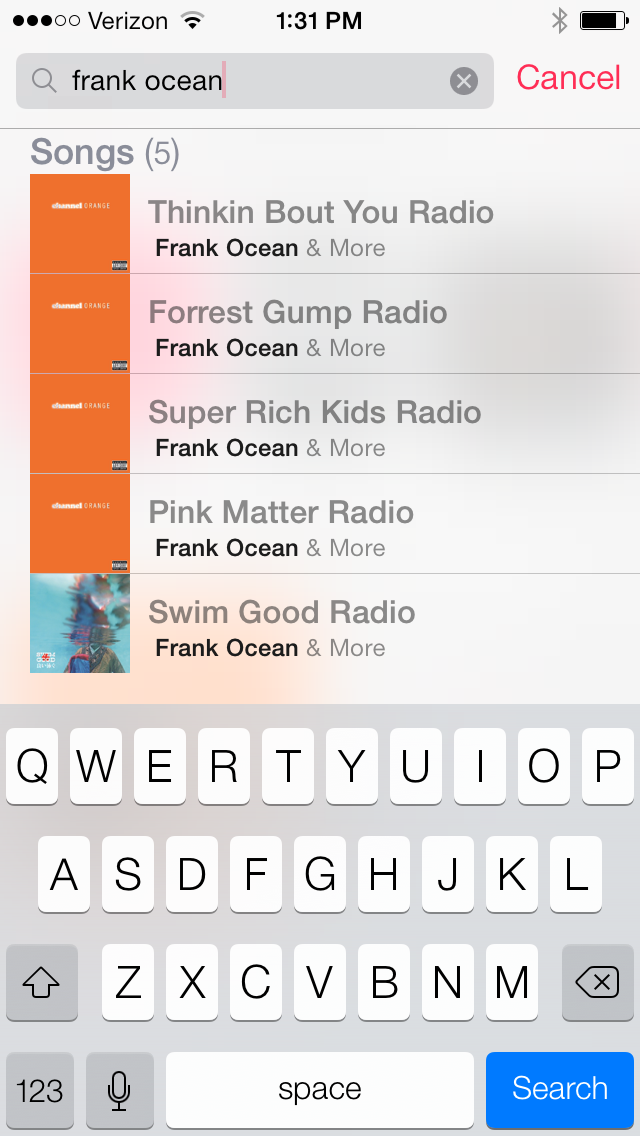640x1136 pixels.
Task: Tap the blue Search key
Action: tap(559, 1089)
